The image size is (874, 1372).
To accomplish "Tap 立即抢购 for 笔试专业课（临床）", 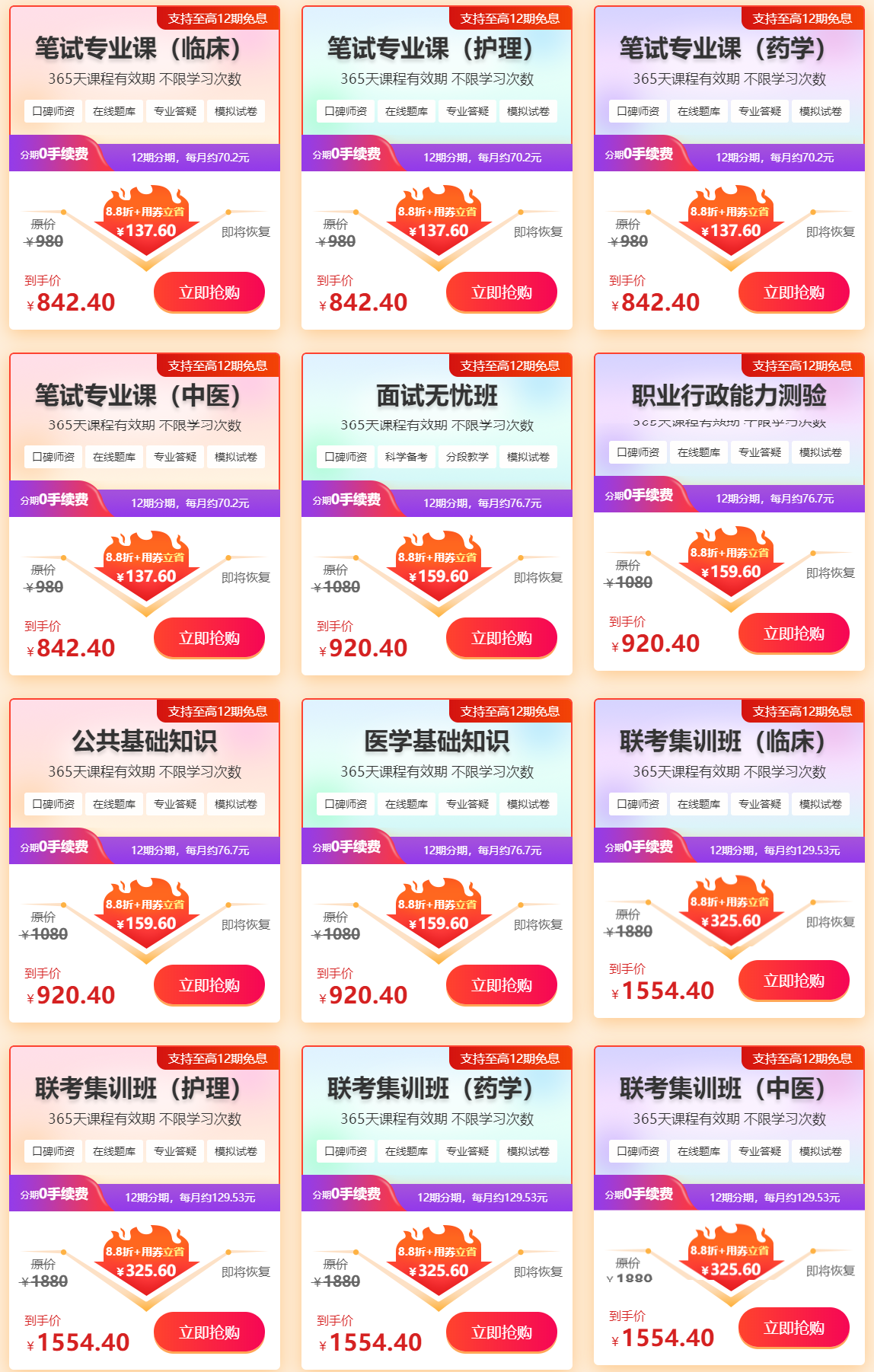I will [x=209, y=292].
